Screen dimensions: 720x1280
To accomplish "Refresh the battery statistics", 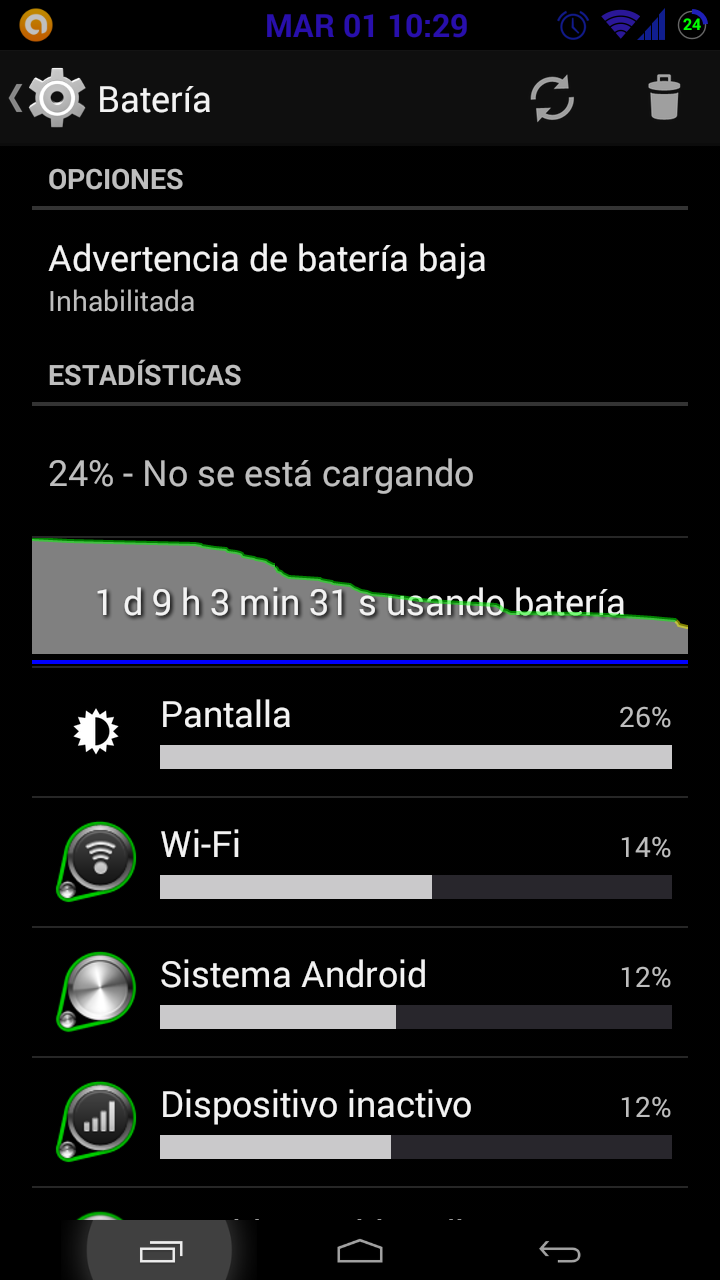I will point(552,99).
